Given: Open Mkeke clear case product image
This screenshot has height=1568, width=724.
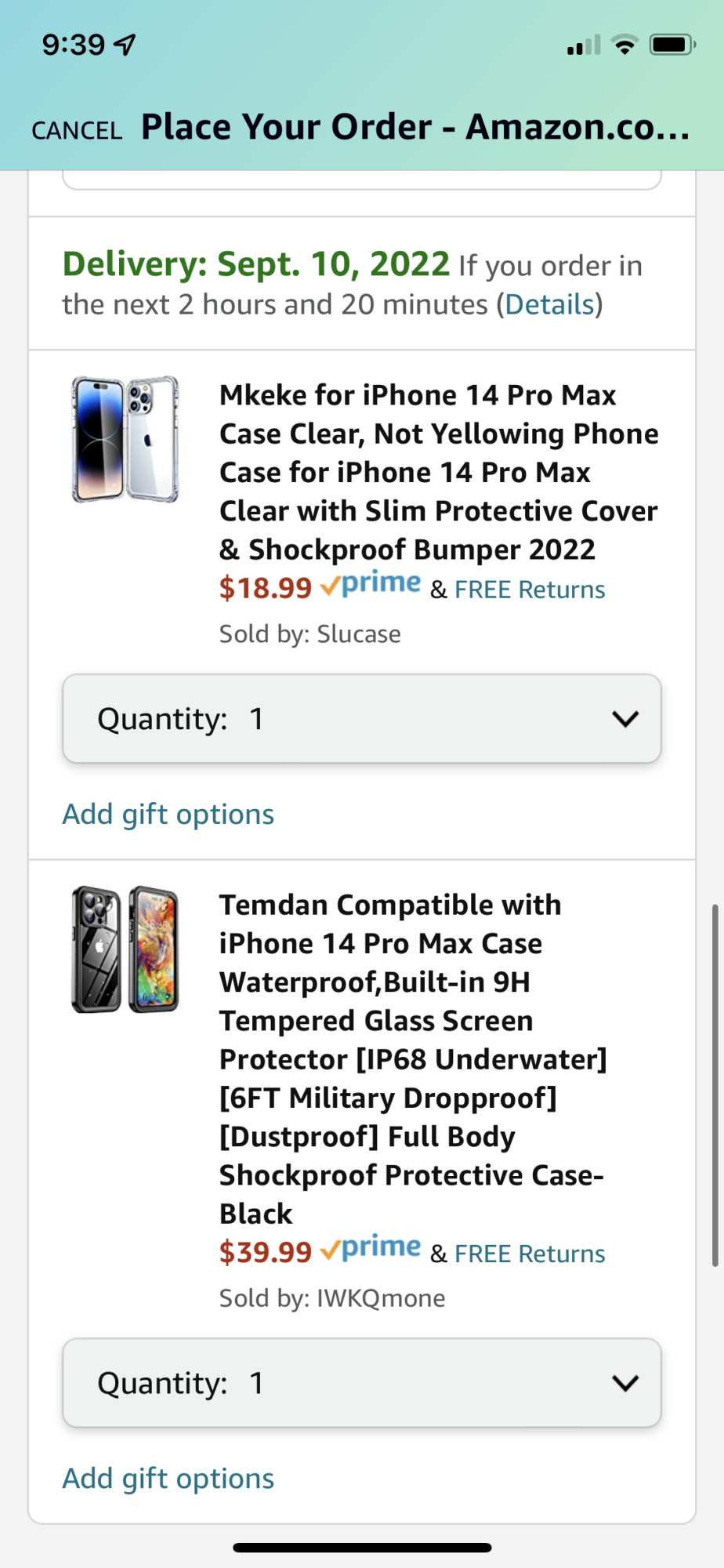Looking at the screenshot, I should pyautogui.click(x=125, y=439).
